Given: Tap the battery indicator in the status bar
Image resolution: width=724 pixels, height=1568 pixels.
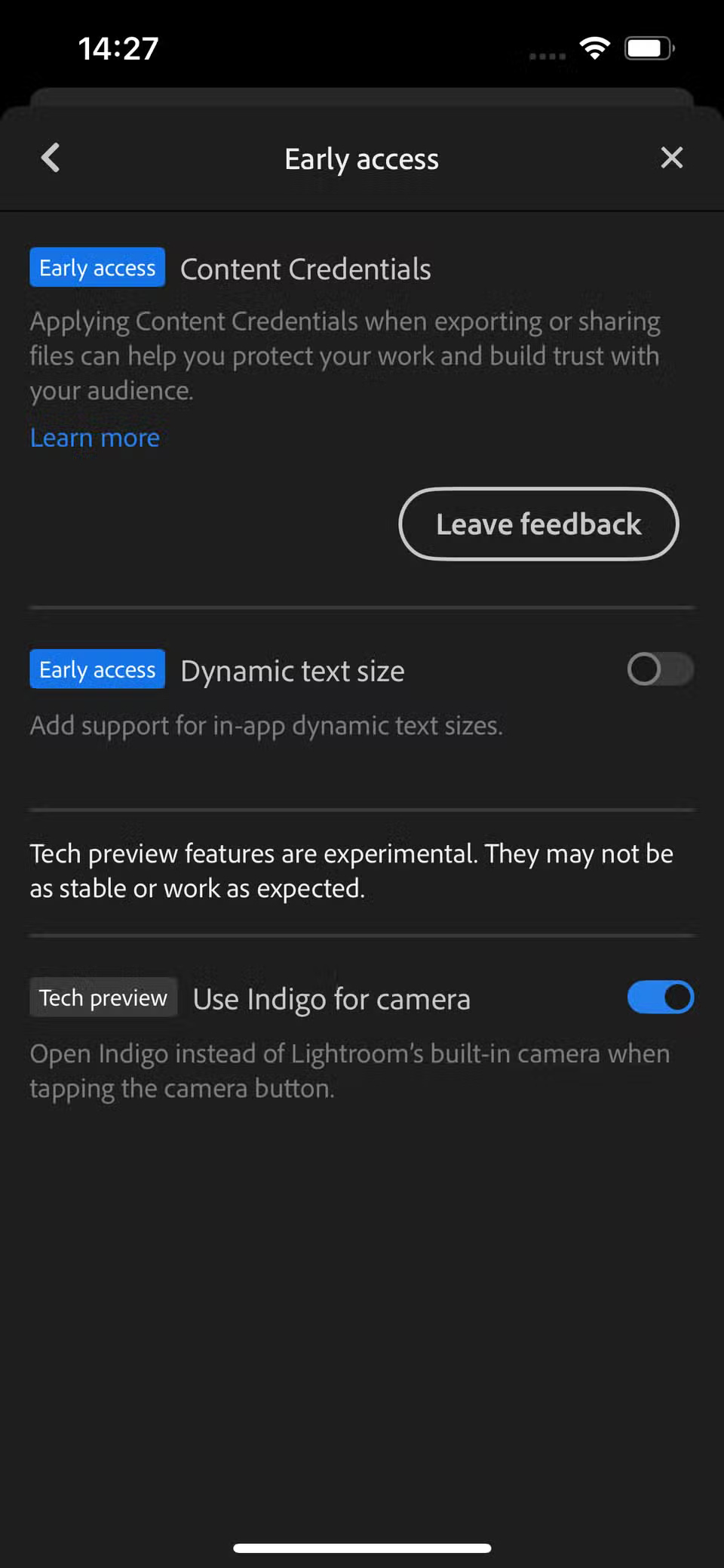Looking at the screenshot, I should 649,48.
